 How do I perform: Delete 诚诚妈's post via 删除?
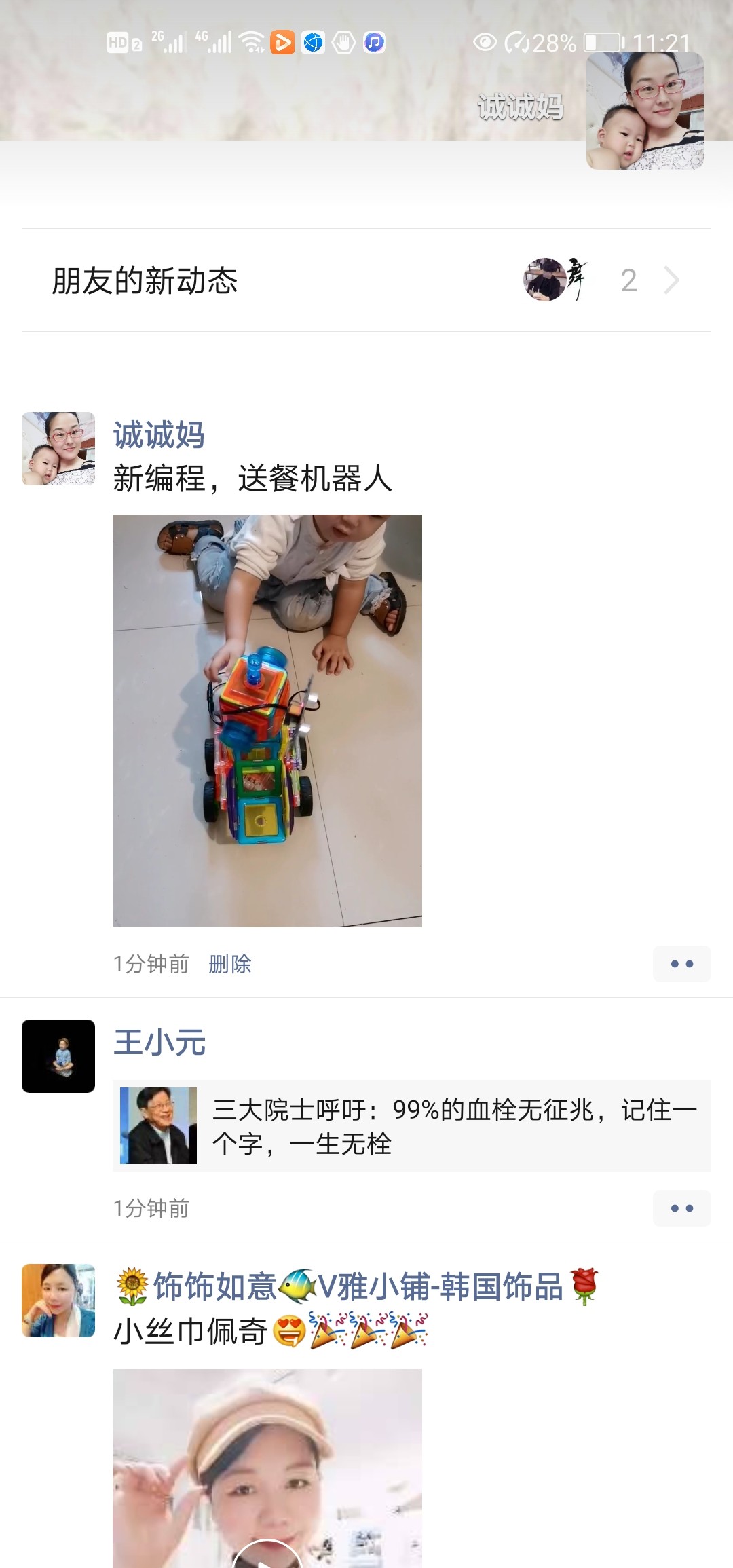tap(229, 964)
